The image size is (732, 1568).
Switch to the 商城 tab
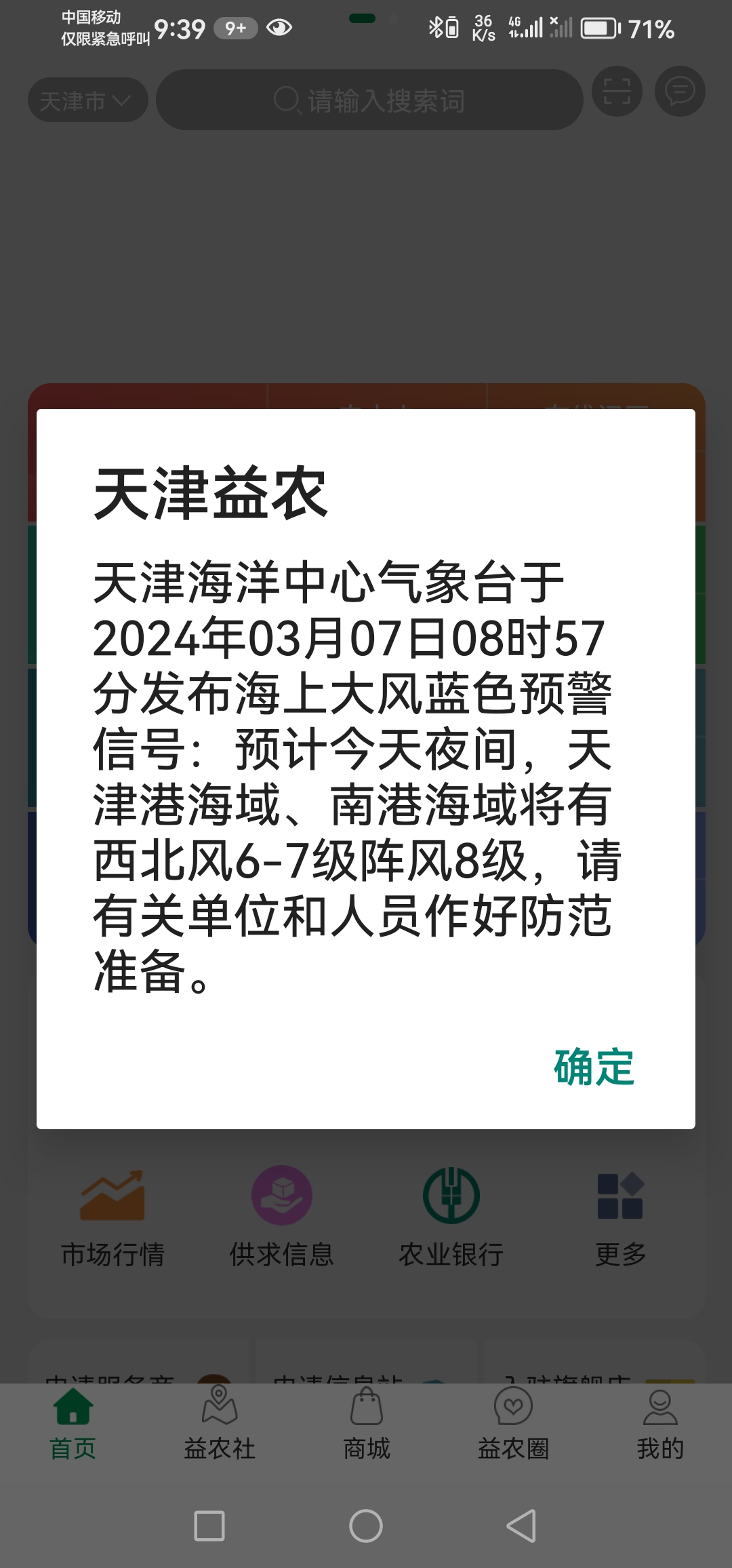click(367, 1424)
